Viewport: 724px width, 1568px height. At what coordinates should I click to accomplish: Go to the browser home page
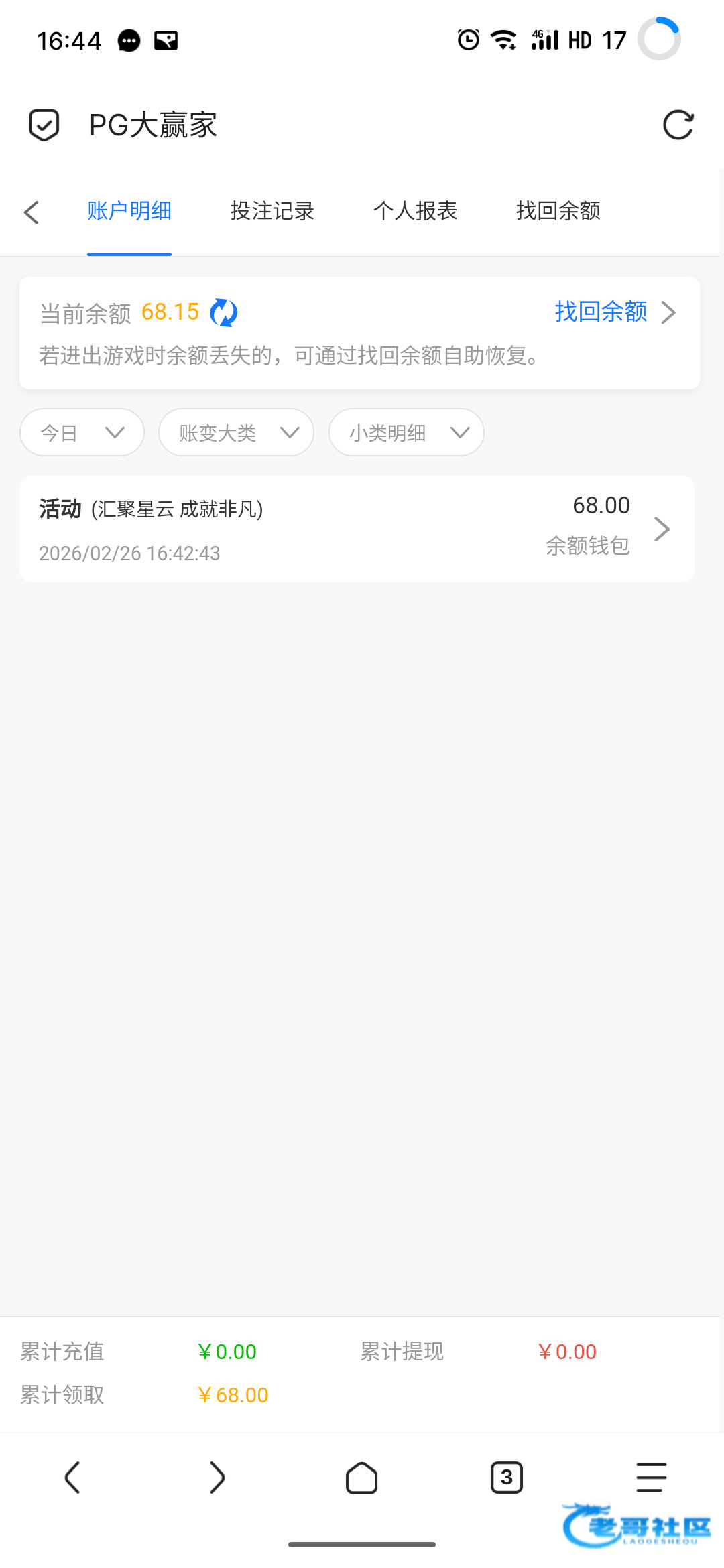click(362, 1478)
